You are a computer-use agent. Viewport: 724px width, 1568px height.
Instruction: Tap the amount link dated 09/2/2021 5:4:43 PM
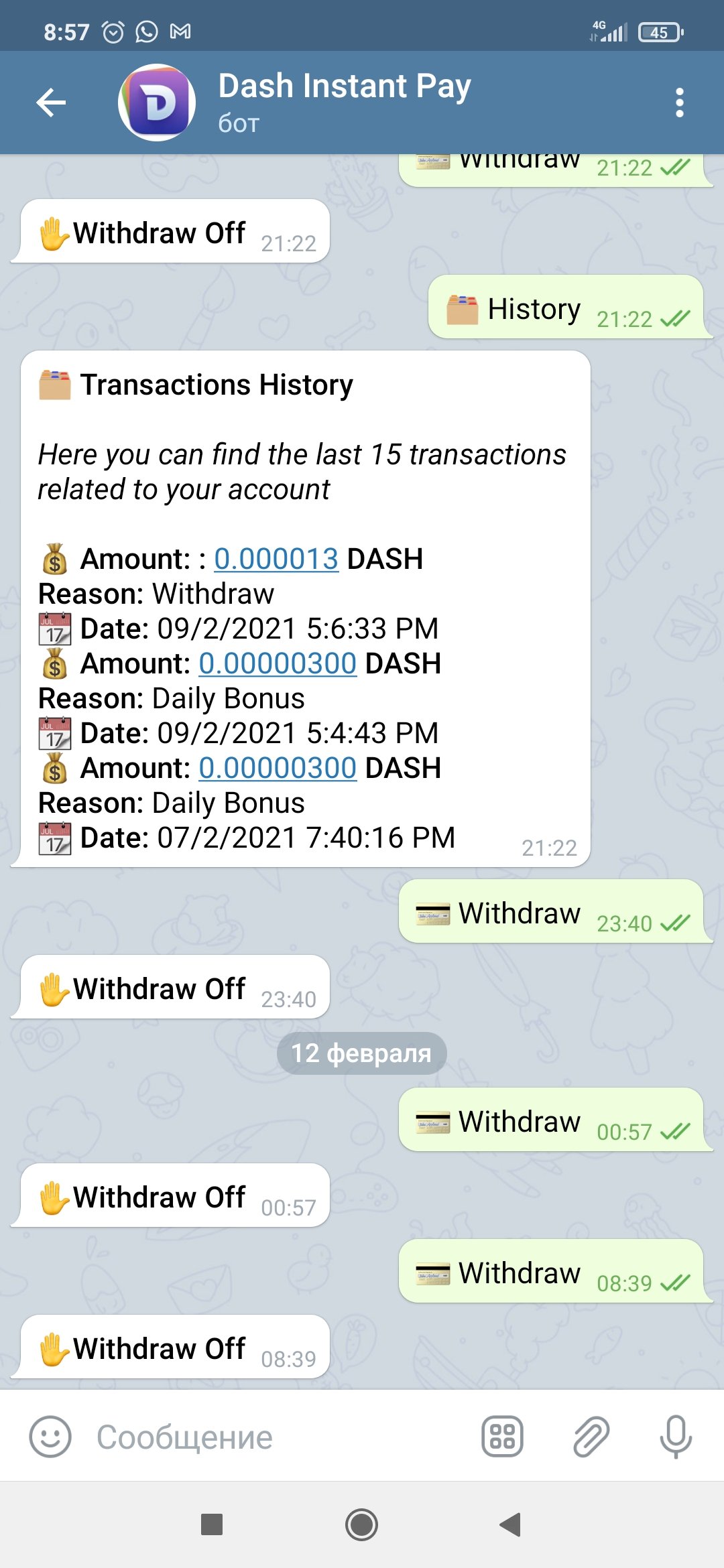(278, 663)
